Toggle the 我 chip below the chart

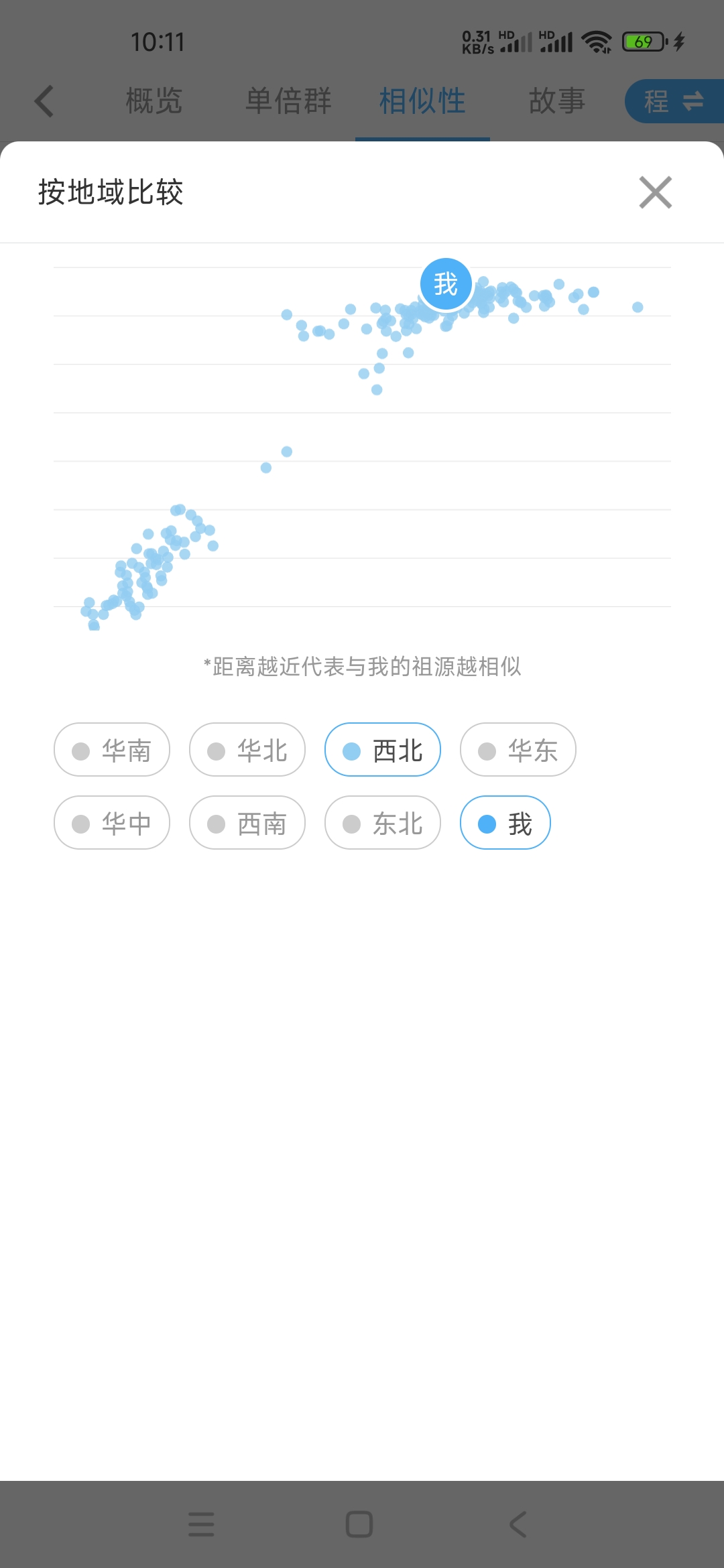point(505,823)
